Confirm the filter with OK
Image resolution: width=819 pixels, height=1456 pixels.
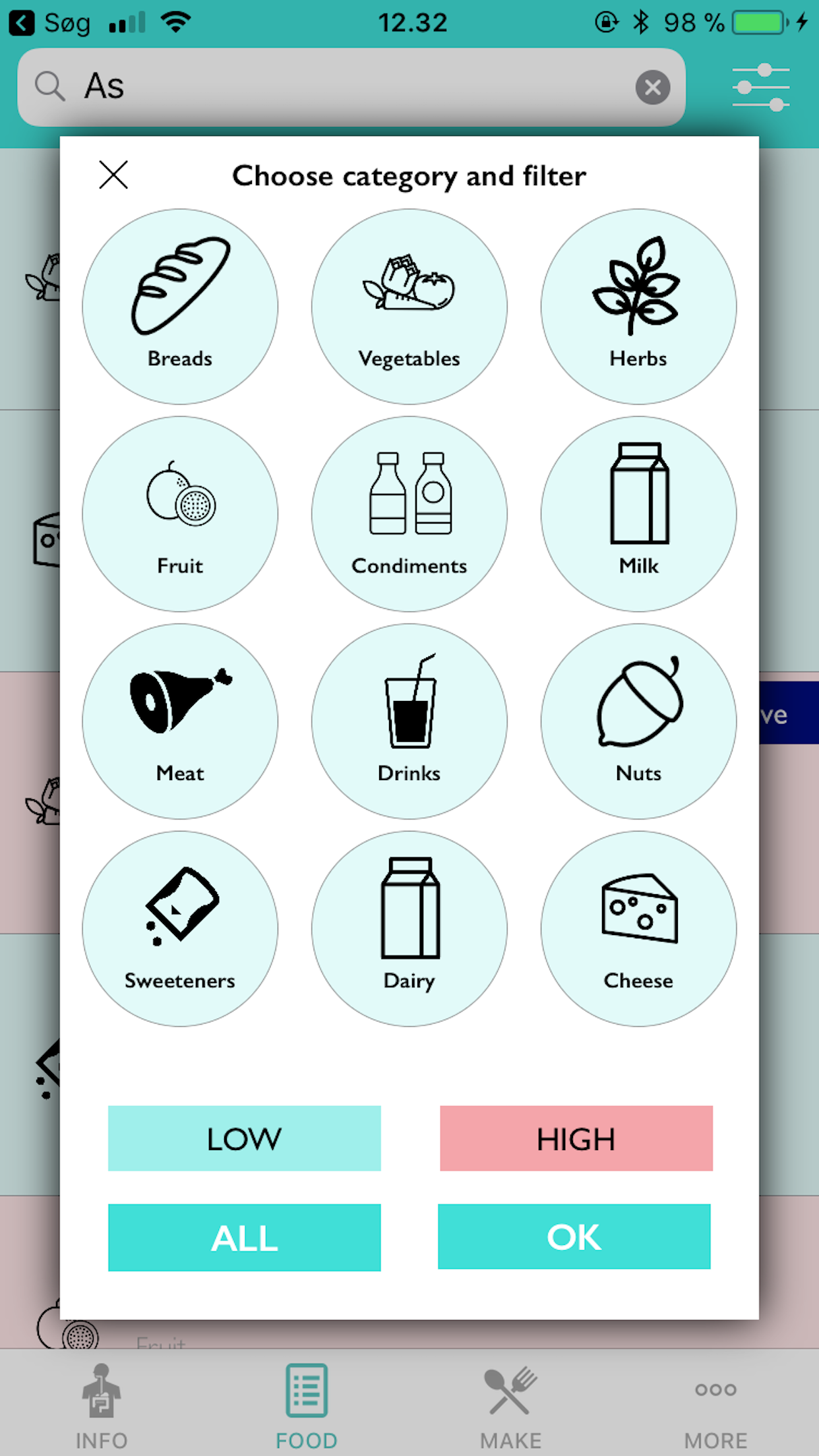pyautogui.click(x=574, y=1236)
